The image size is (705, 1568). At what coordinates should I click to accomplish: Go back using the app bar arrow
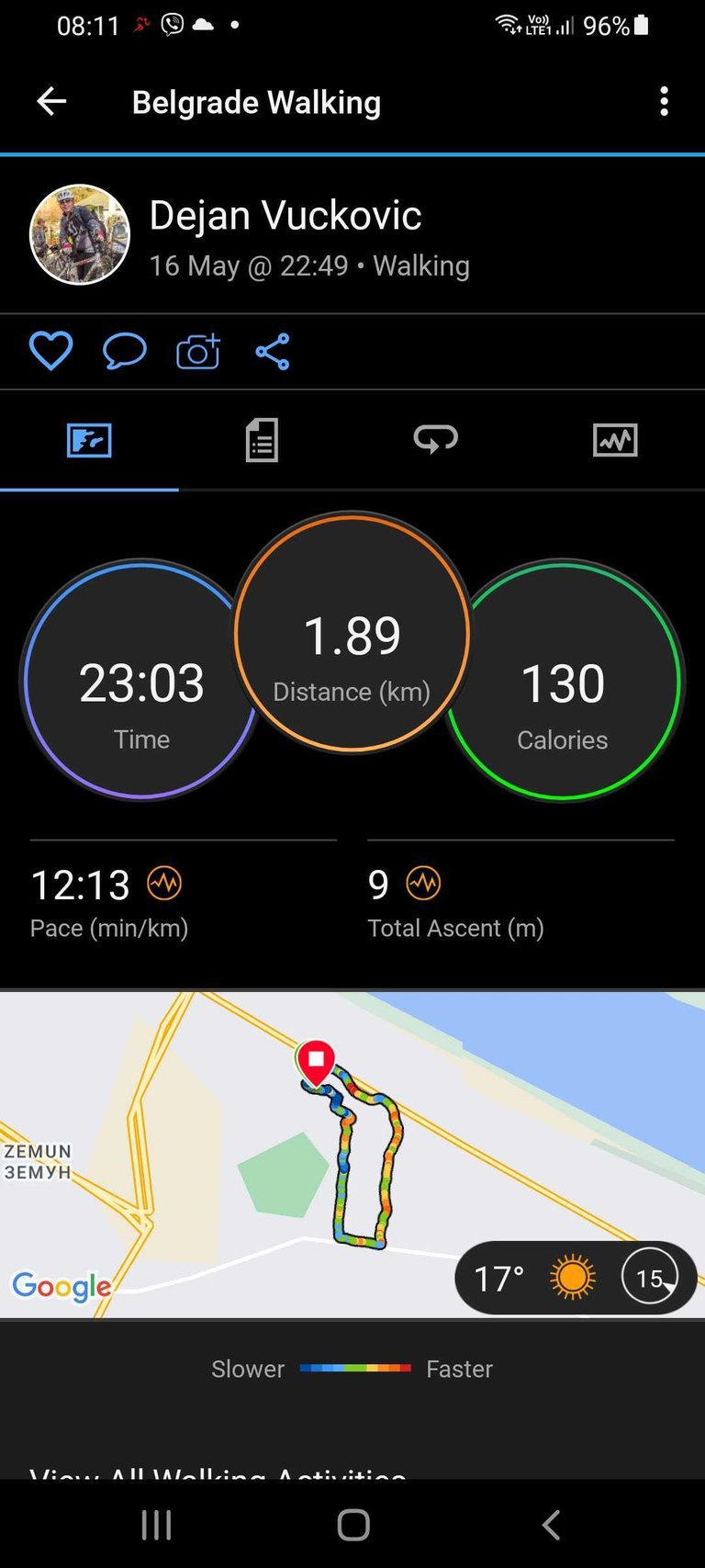(x=51, y=101)
